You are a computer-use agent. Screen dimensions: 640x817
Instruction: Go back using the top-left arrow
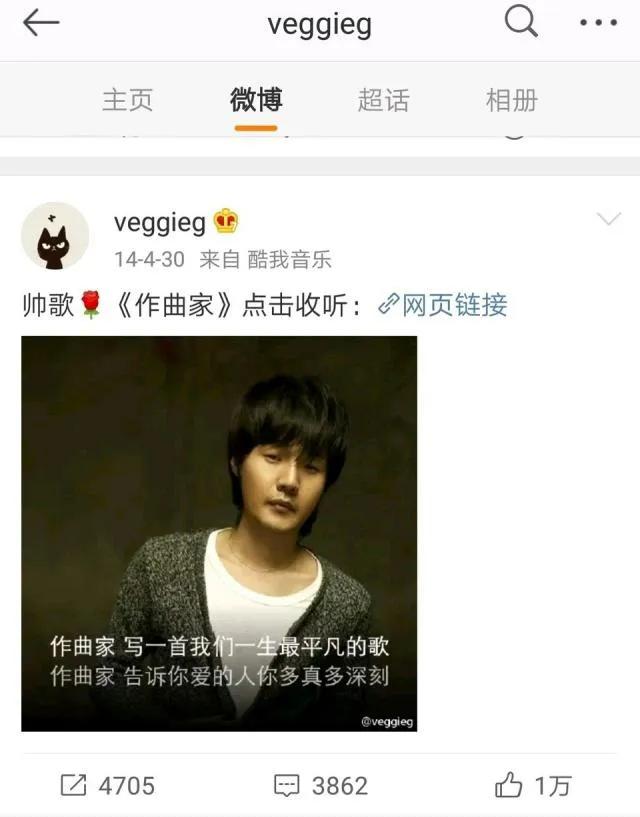click(x=41, y=24)
